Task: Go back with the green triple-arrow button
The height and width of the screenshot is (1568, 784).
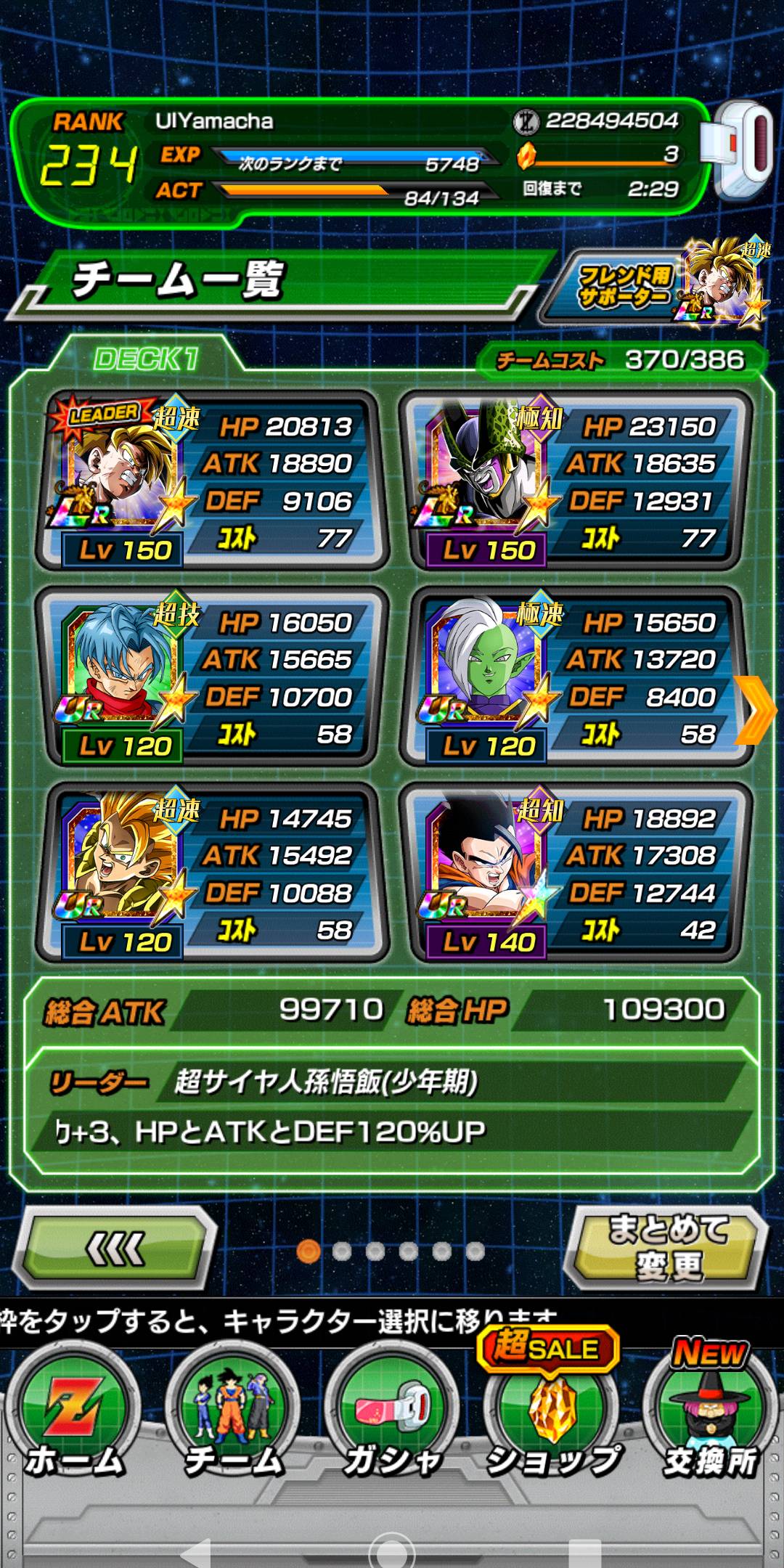Action: pos(116,1250)
